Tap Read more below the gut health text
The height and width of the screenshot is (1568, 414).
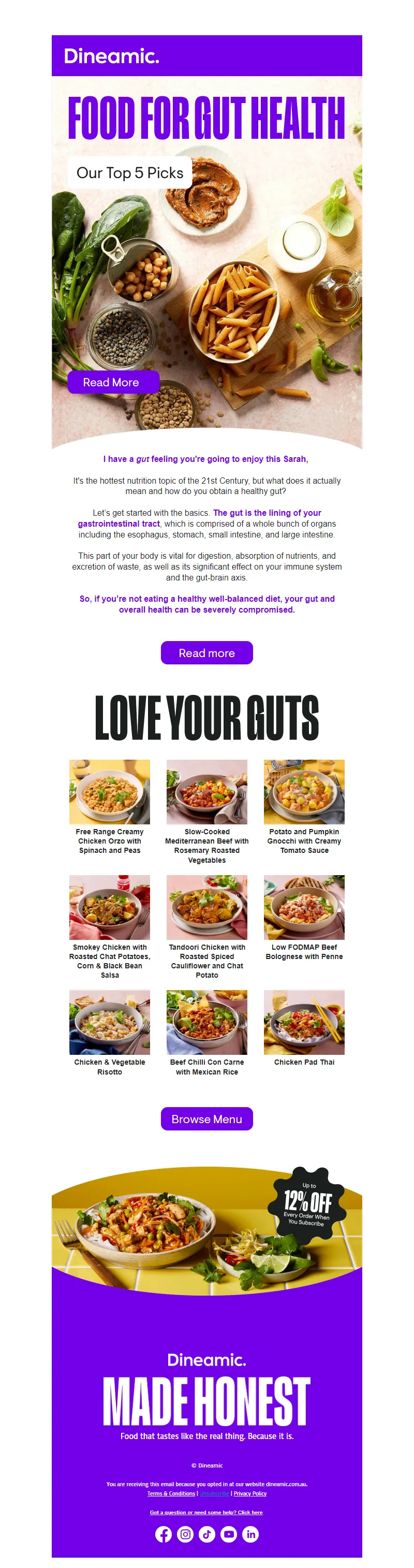206,652
